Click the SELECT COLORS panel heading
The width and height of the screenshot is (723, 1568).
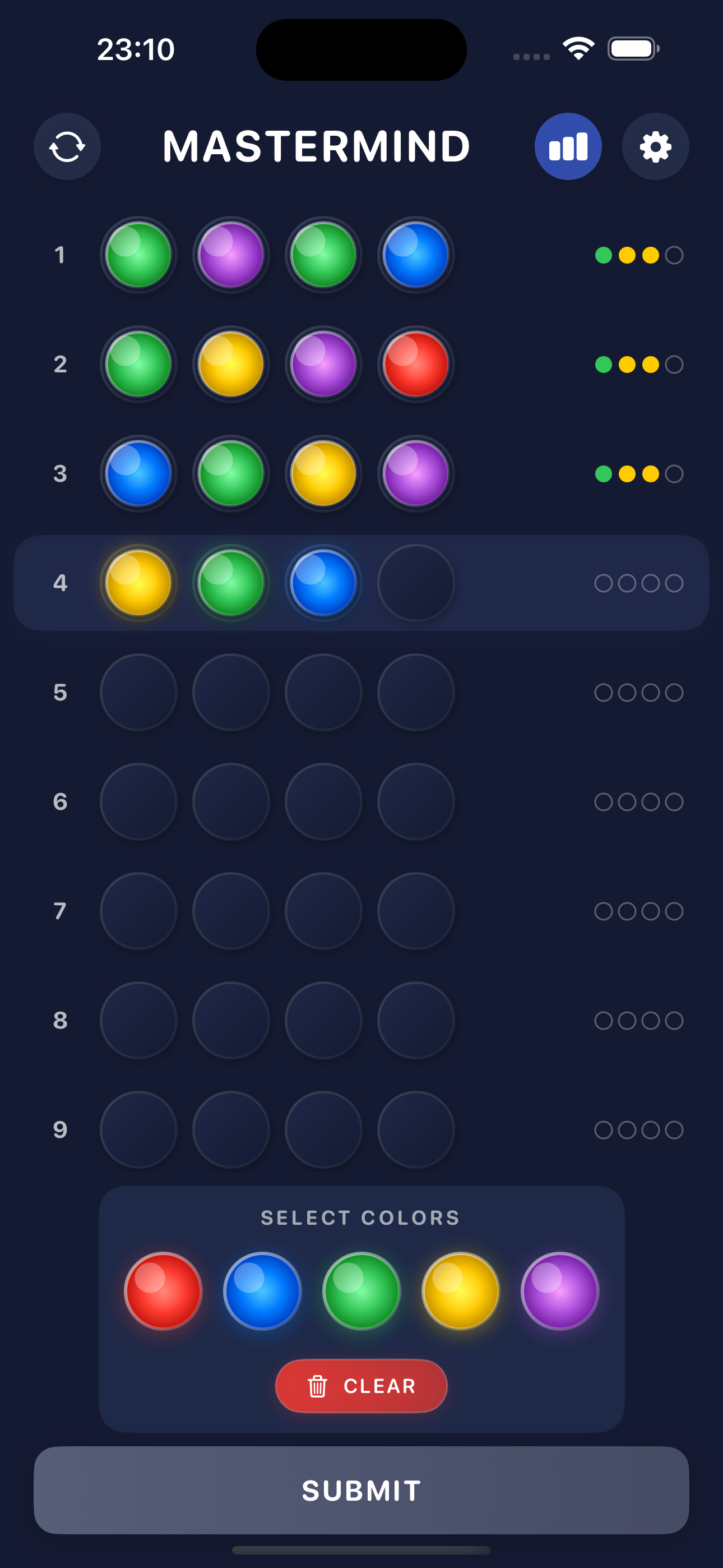(x=361, y=1217)
